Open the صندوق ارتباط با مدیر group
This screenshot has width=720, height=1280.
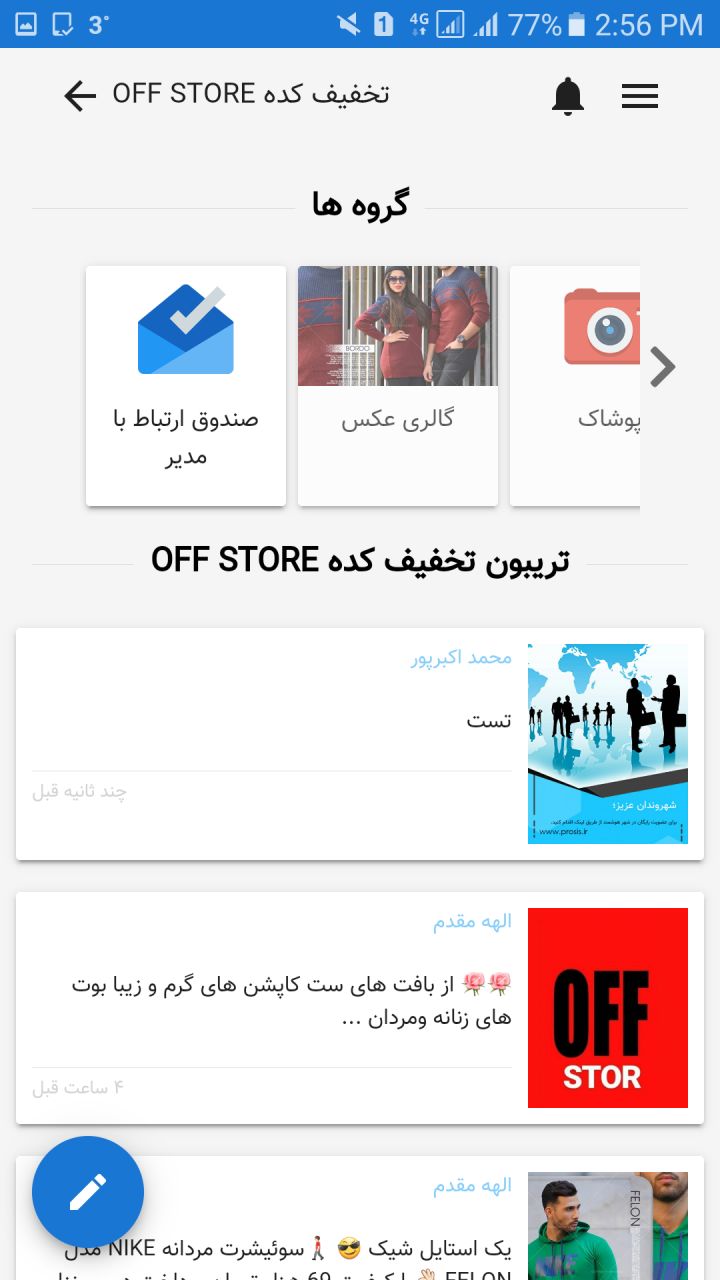pos(186,386)
